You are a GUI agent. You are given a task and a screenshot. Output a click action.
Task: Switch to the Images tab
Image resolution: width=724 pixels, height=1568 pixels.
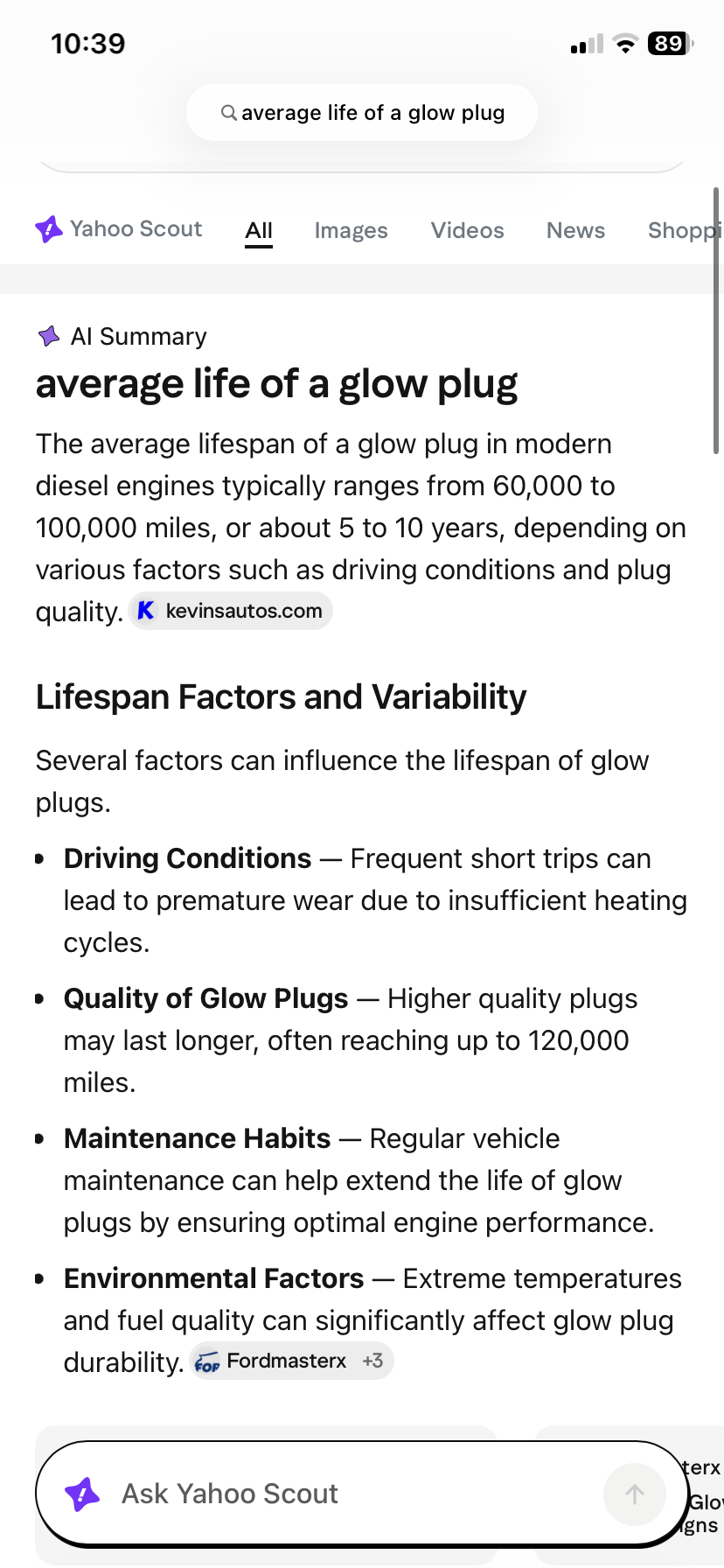[x=351, y=230]
